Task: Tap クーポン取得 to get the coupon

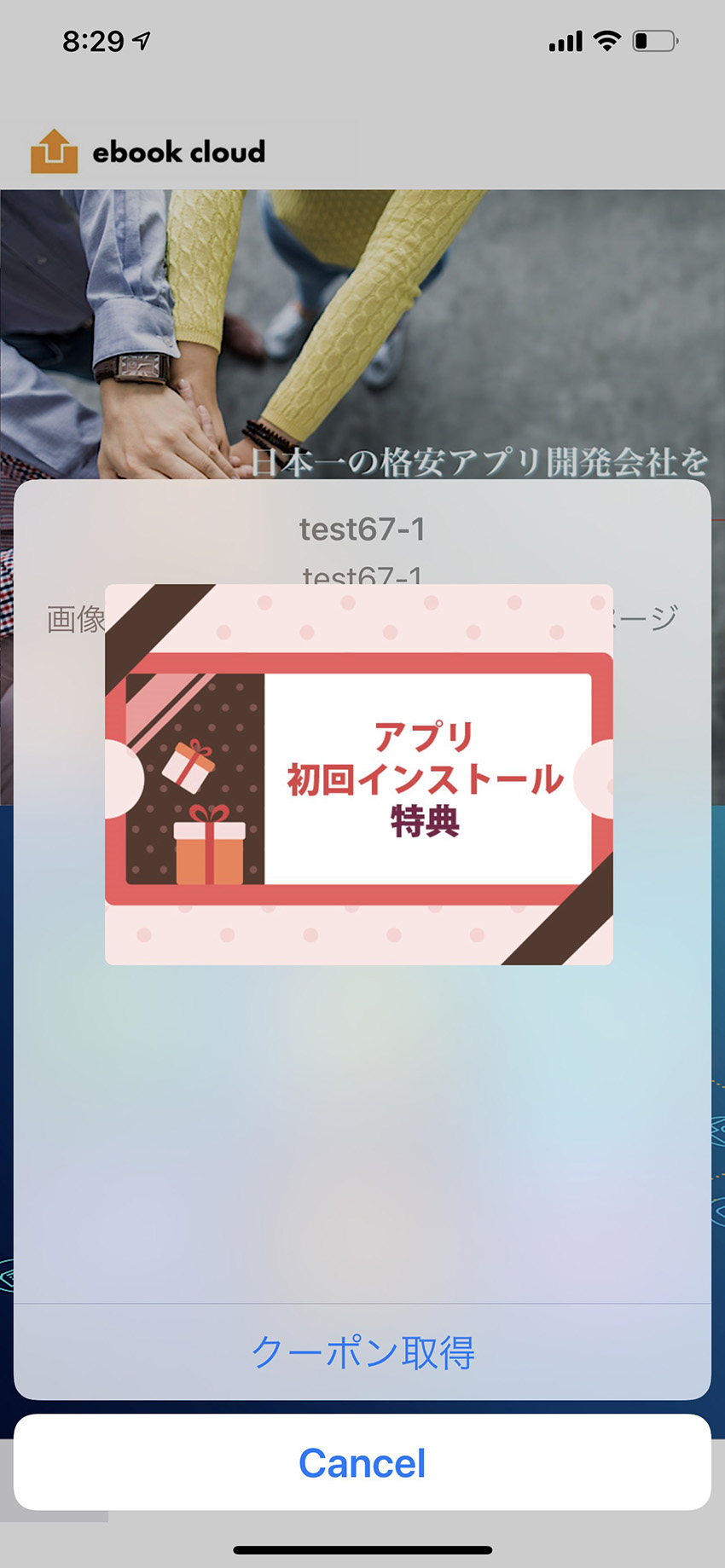Action: click(362, 1352)
